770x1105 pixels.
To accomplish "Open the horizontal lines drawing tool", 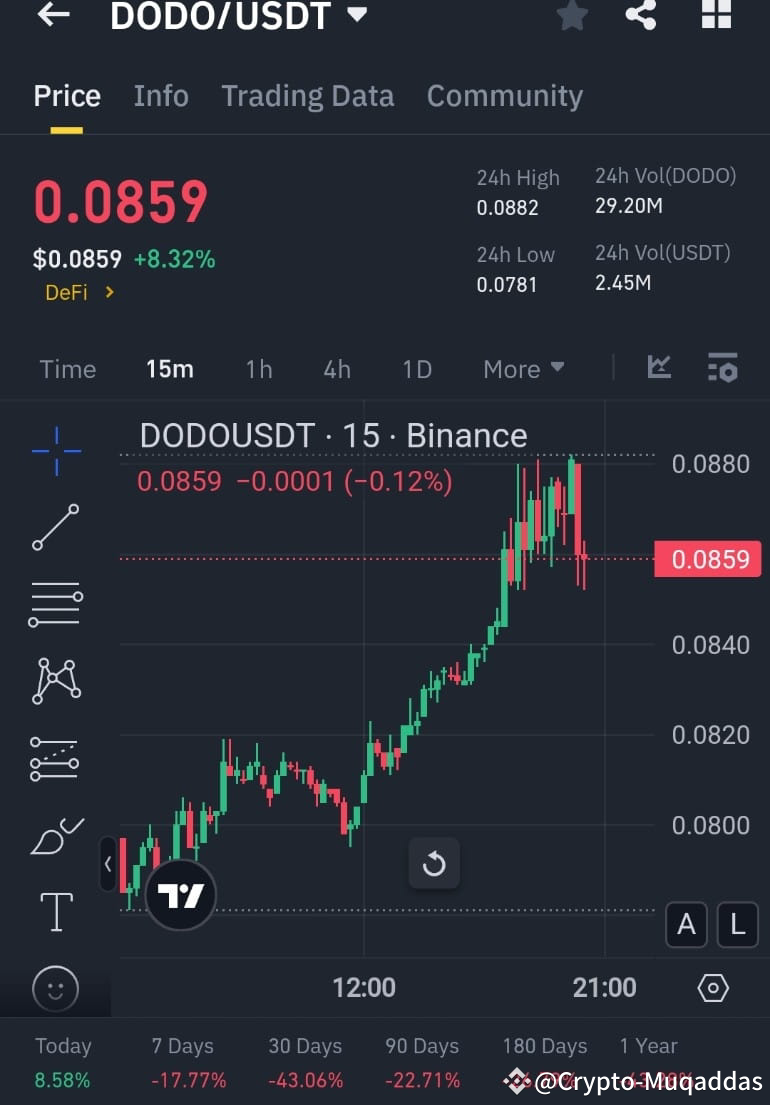I will (x=55, y=604).
